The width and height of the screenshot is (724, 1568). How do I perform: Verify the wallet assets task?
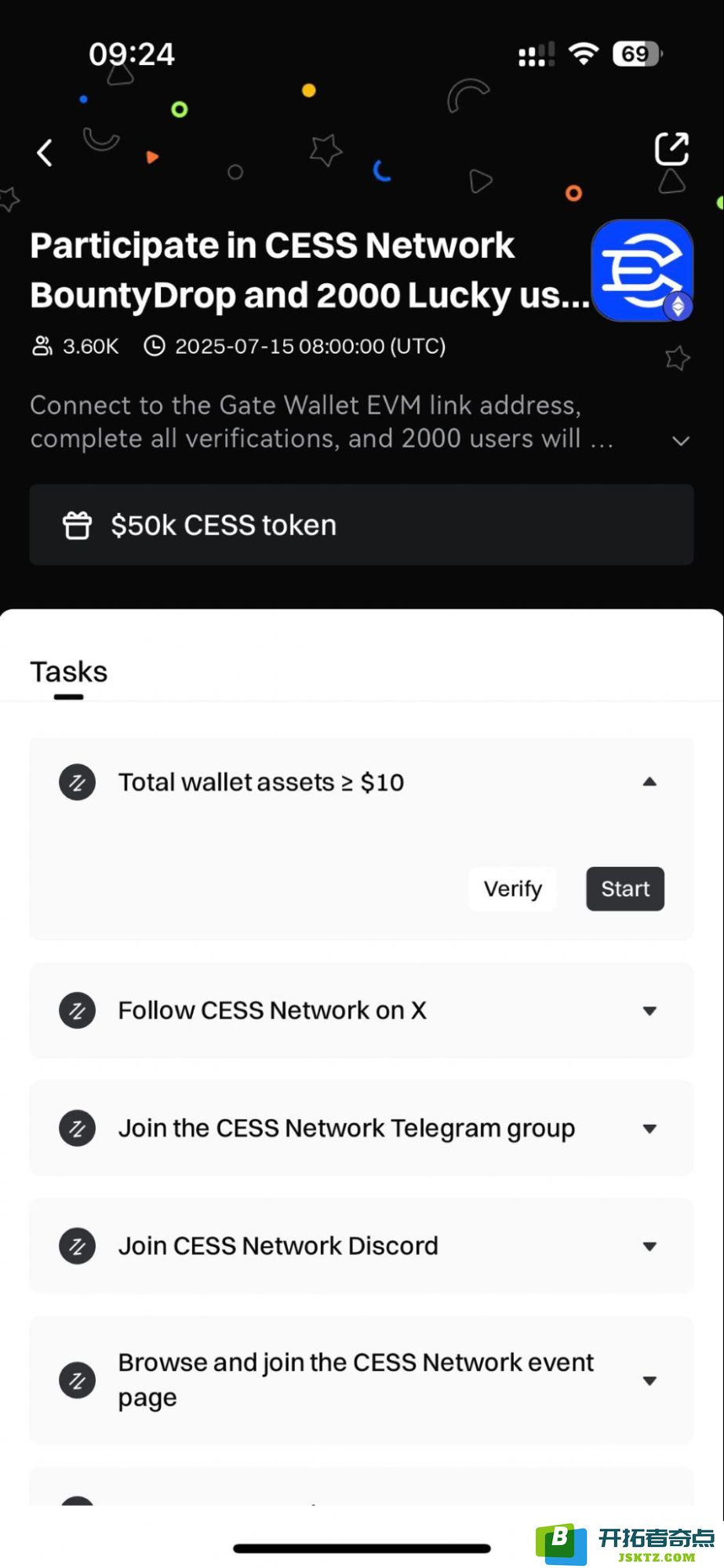point(513,889)
